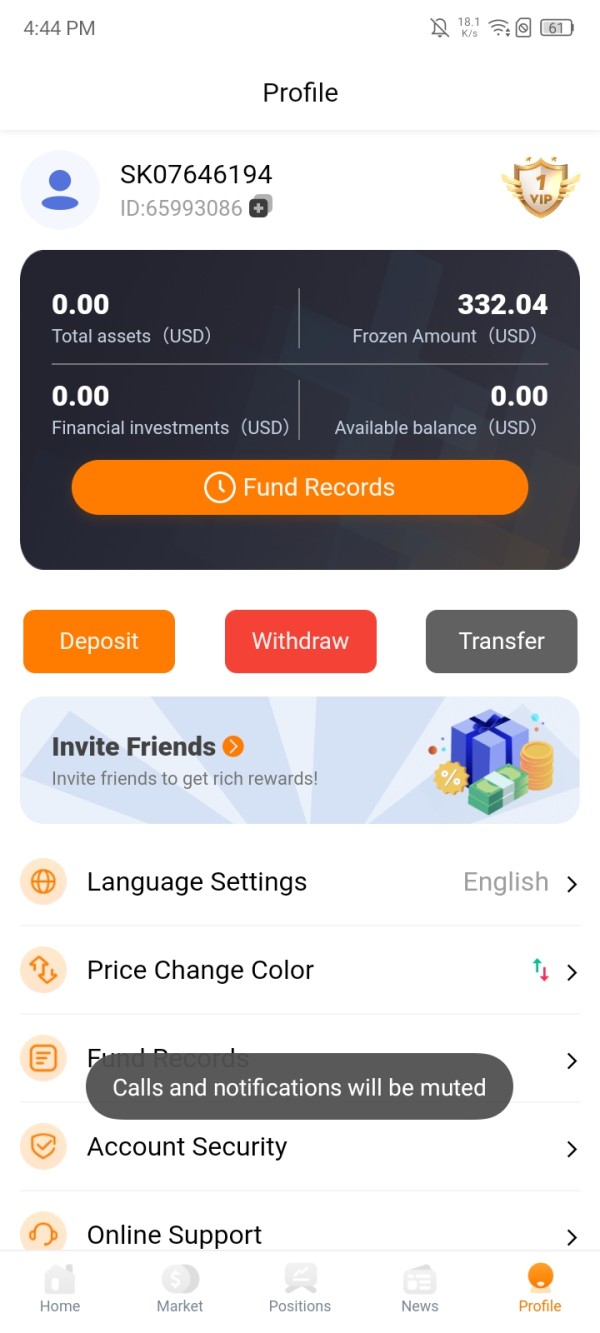Open Price Change Color setting
Viewport: 600px width, 1333px height.
(x=300, y=970)
